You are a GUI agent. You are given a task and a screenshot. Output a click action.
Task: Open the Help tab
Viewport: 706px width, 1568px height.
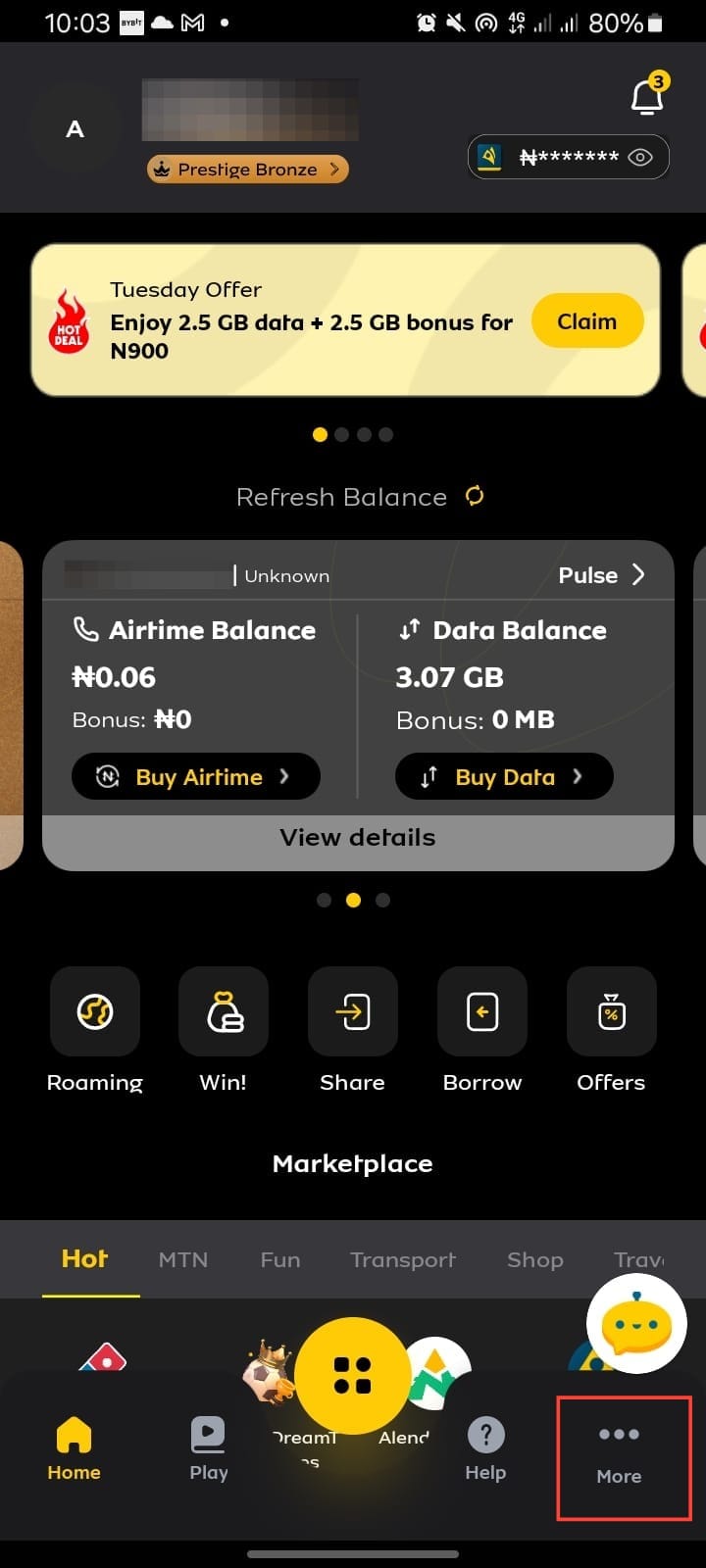(485, 1449)
